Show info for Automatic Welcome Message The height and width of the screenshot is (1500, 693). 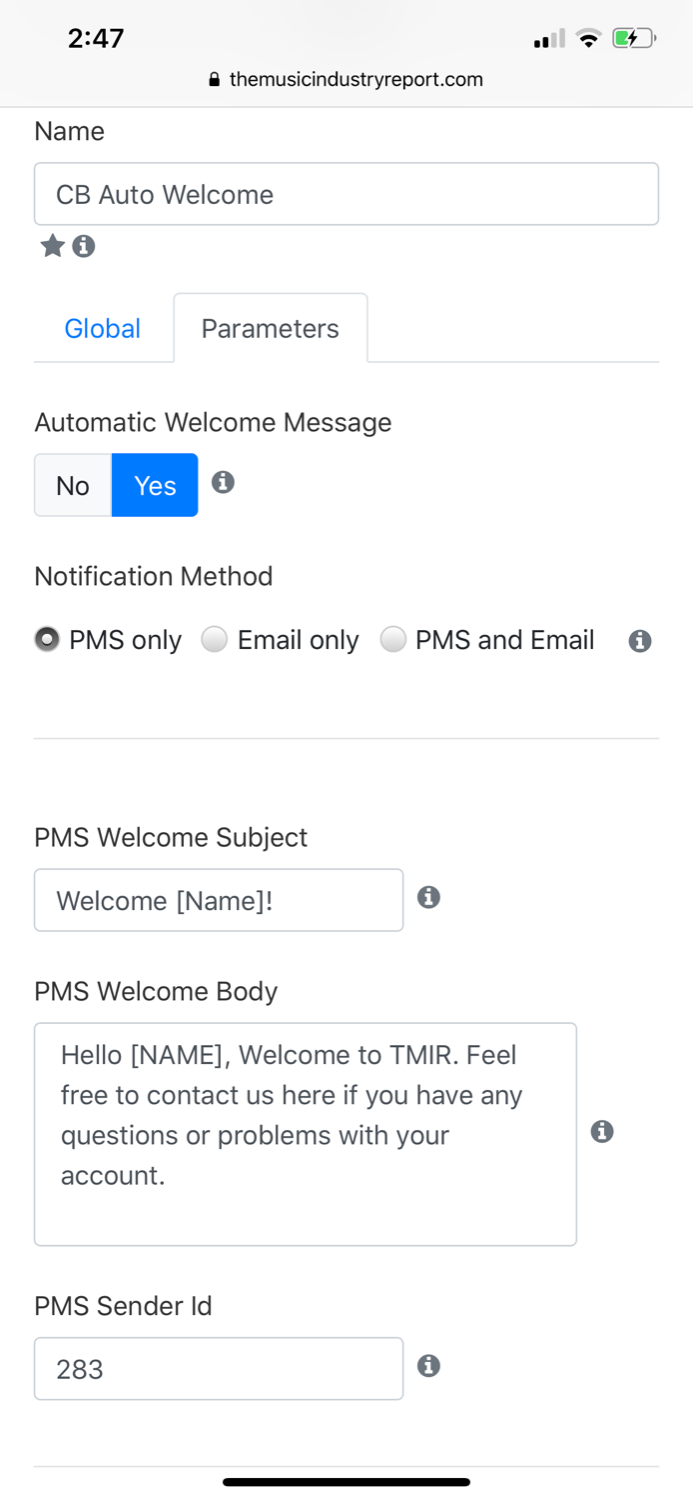pos(224,483)
